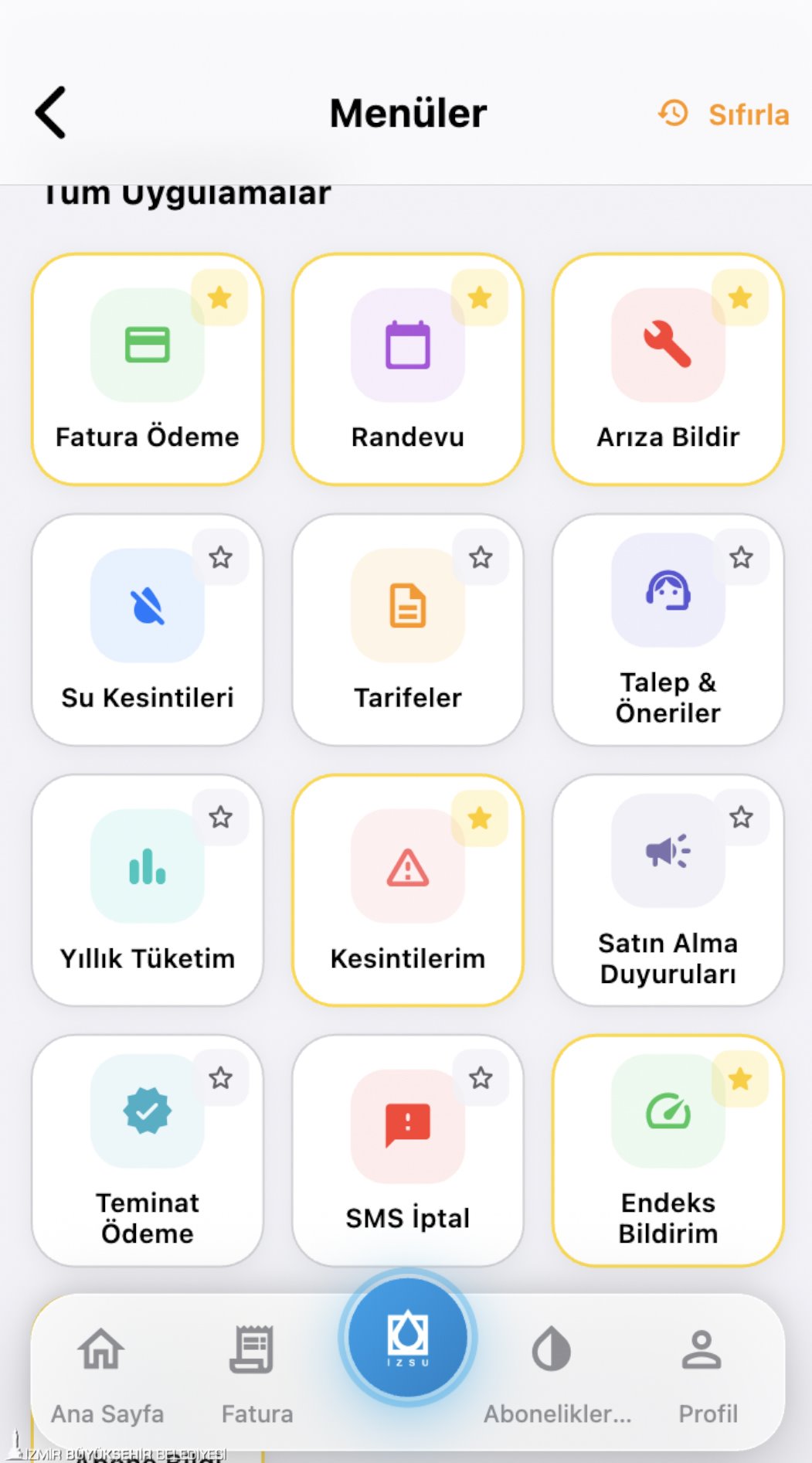The height and width of the screenshot is (1463, 812).
Task: Open Talep & Öneriler tile
Action: point(668,630)
